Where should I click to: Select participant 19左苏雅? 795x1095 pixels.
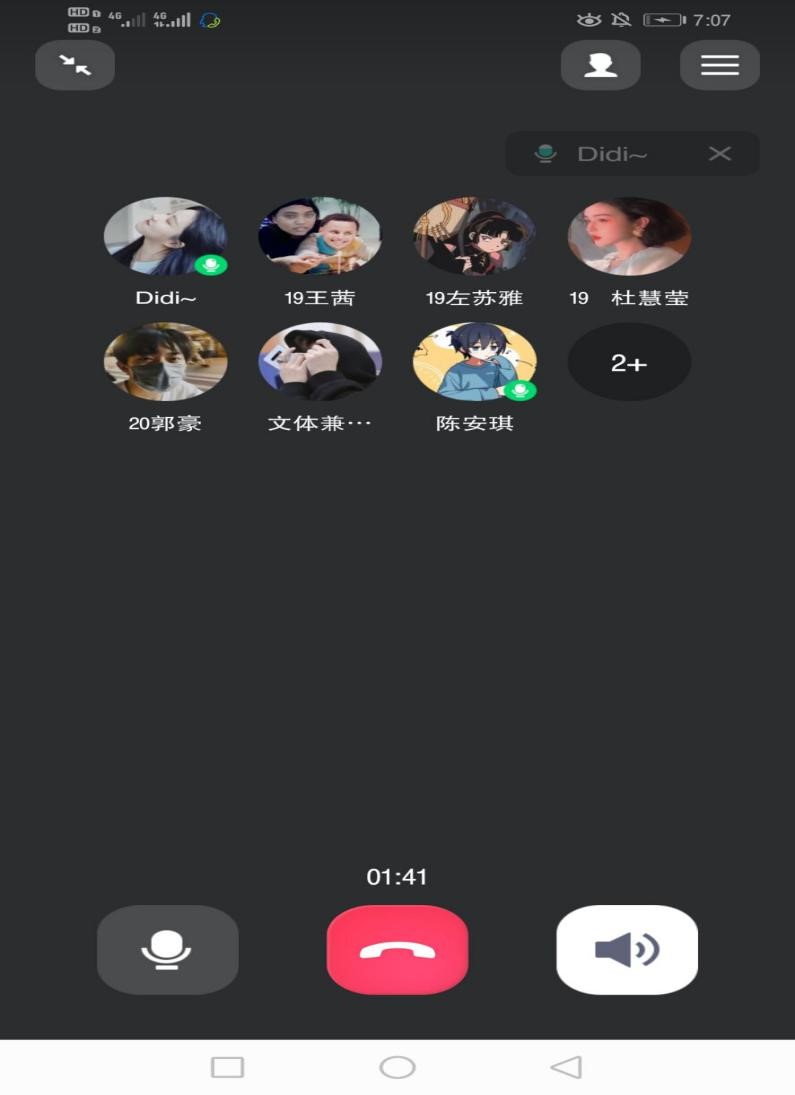click(474, 236)
